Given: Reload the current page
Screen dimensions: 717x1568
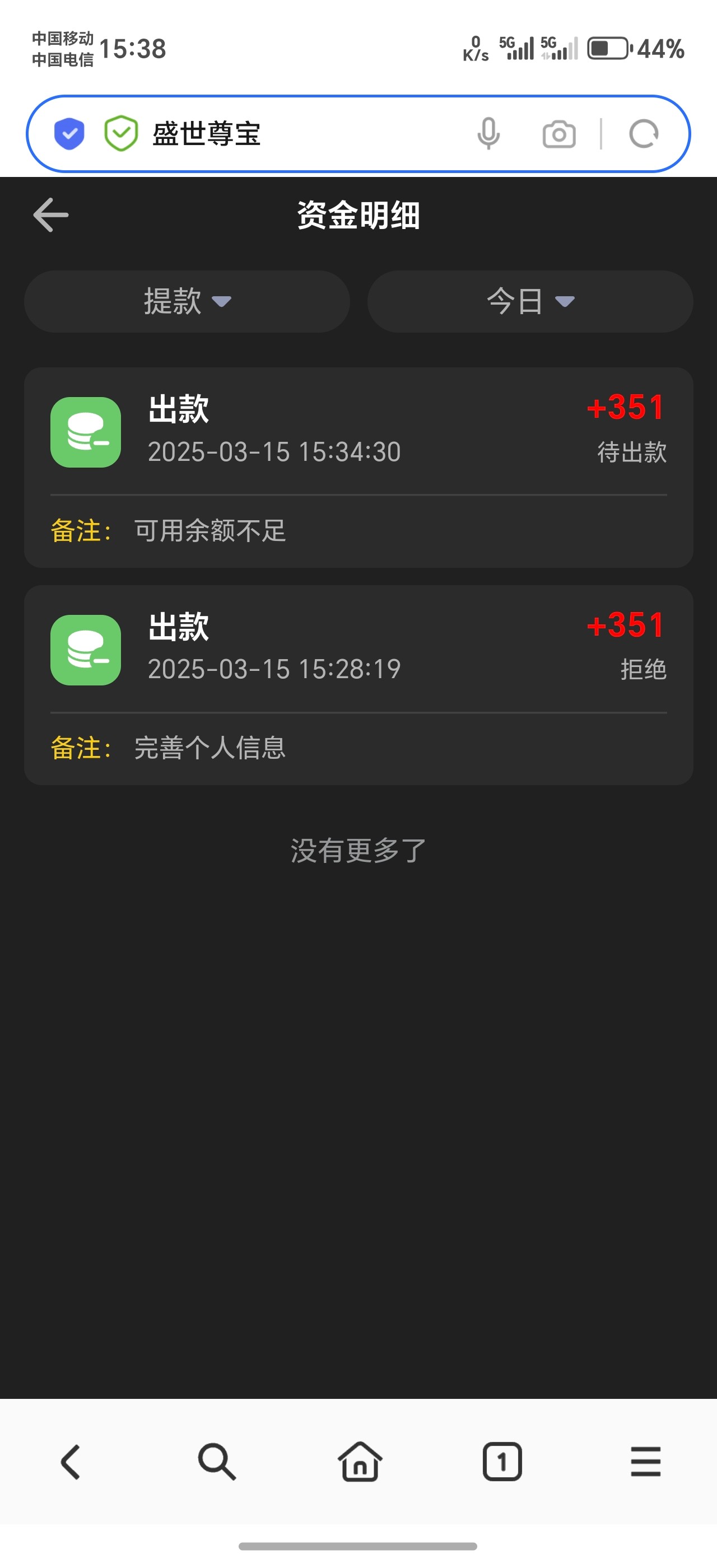Looking at the screenshot, I should click(644, 134).
